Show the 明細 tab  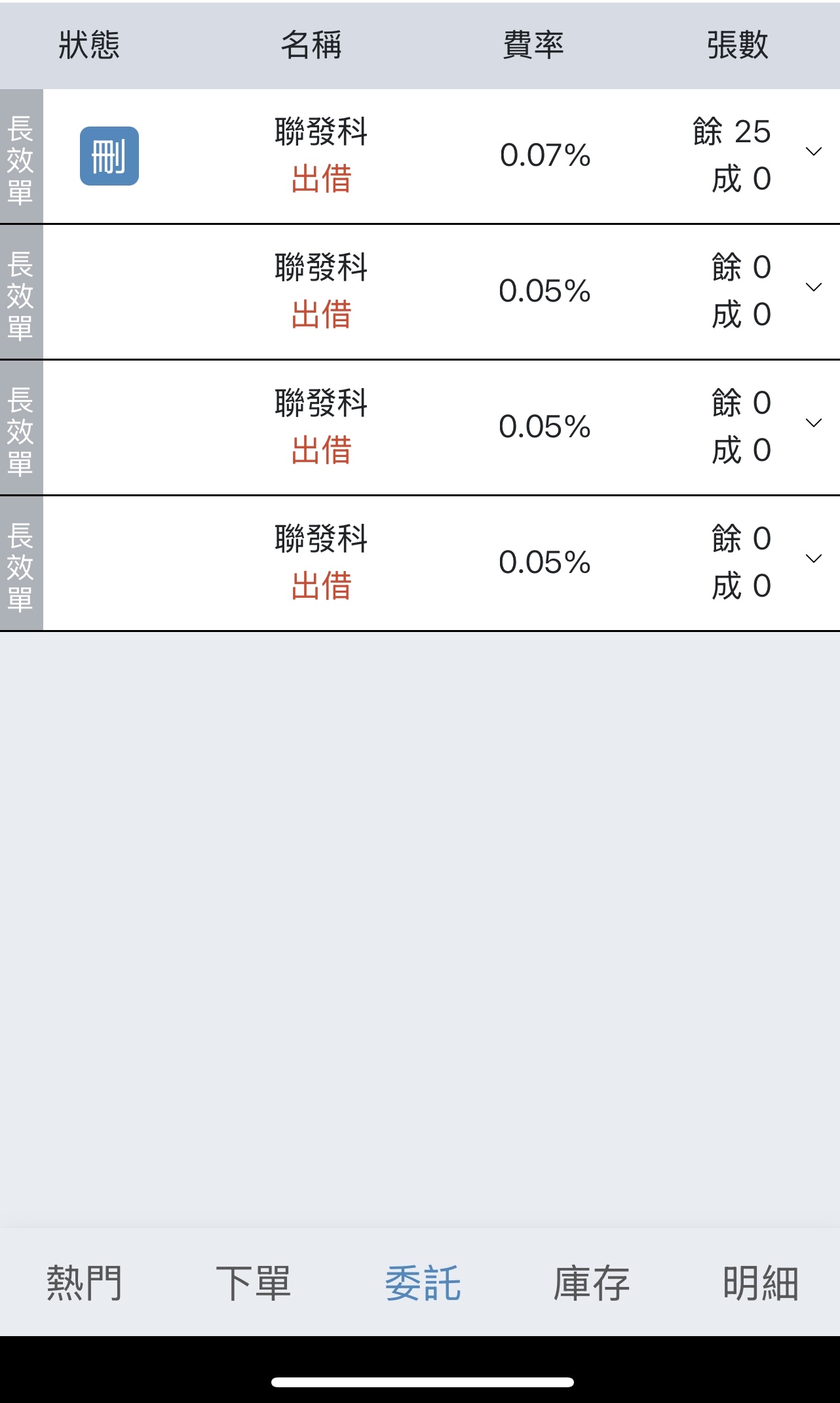point(760,1282)
